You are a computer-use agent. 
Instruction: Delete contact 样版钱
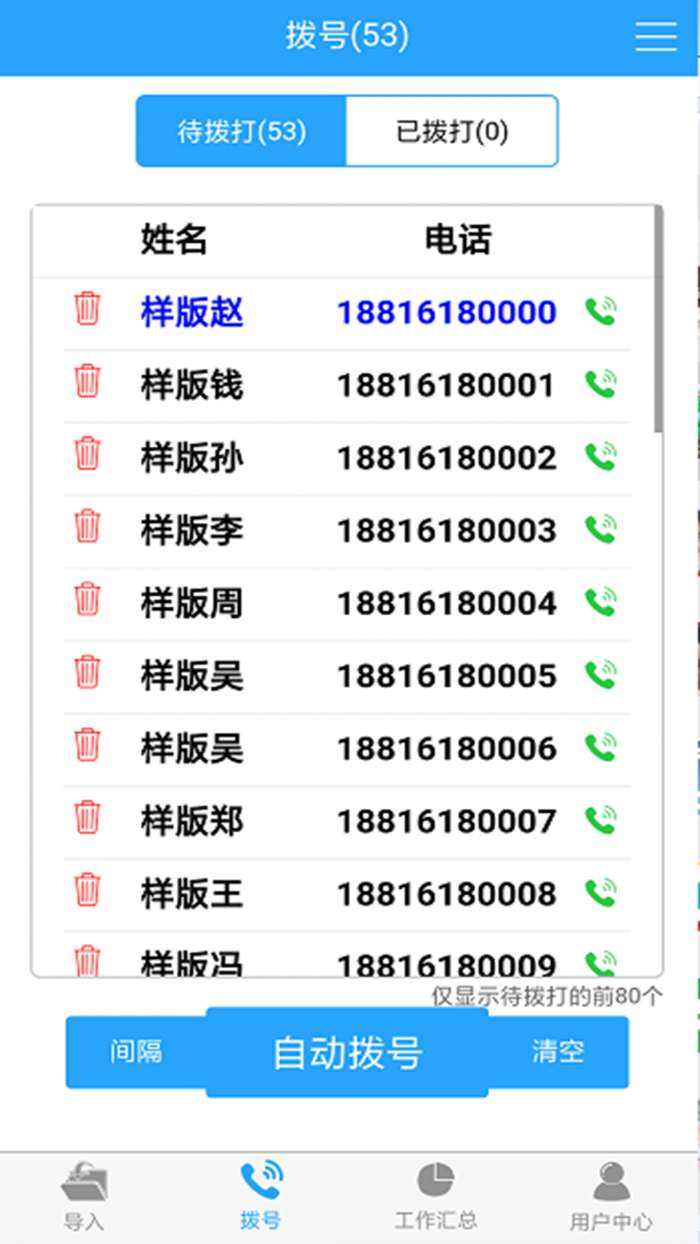point(88,383)
